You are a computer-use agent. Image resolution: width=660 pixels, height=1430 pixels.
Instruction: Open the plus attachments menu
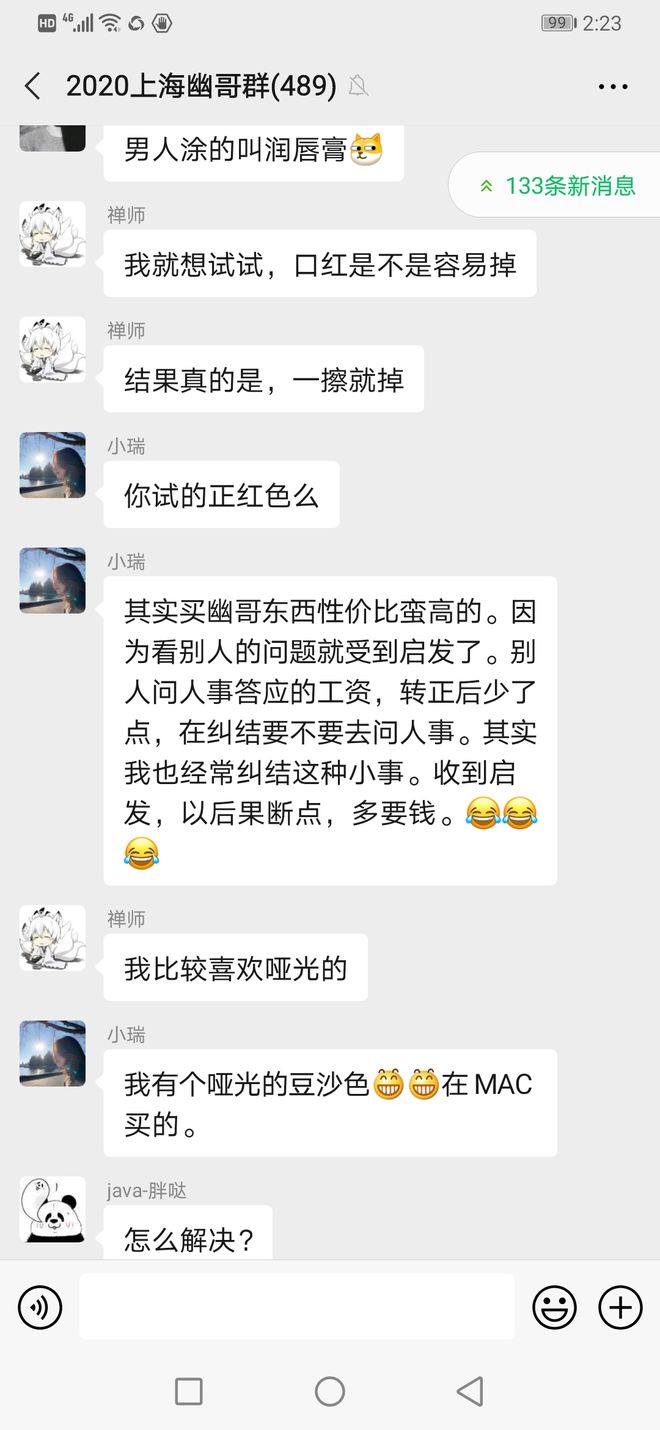[x=620, y=1307]
